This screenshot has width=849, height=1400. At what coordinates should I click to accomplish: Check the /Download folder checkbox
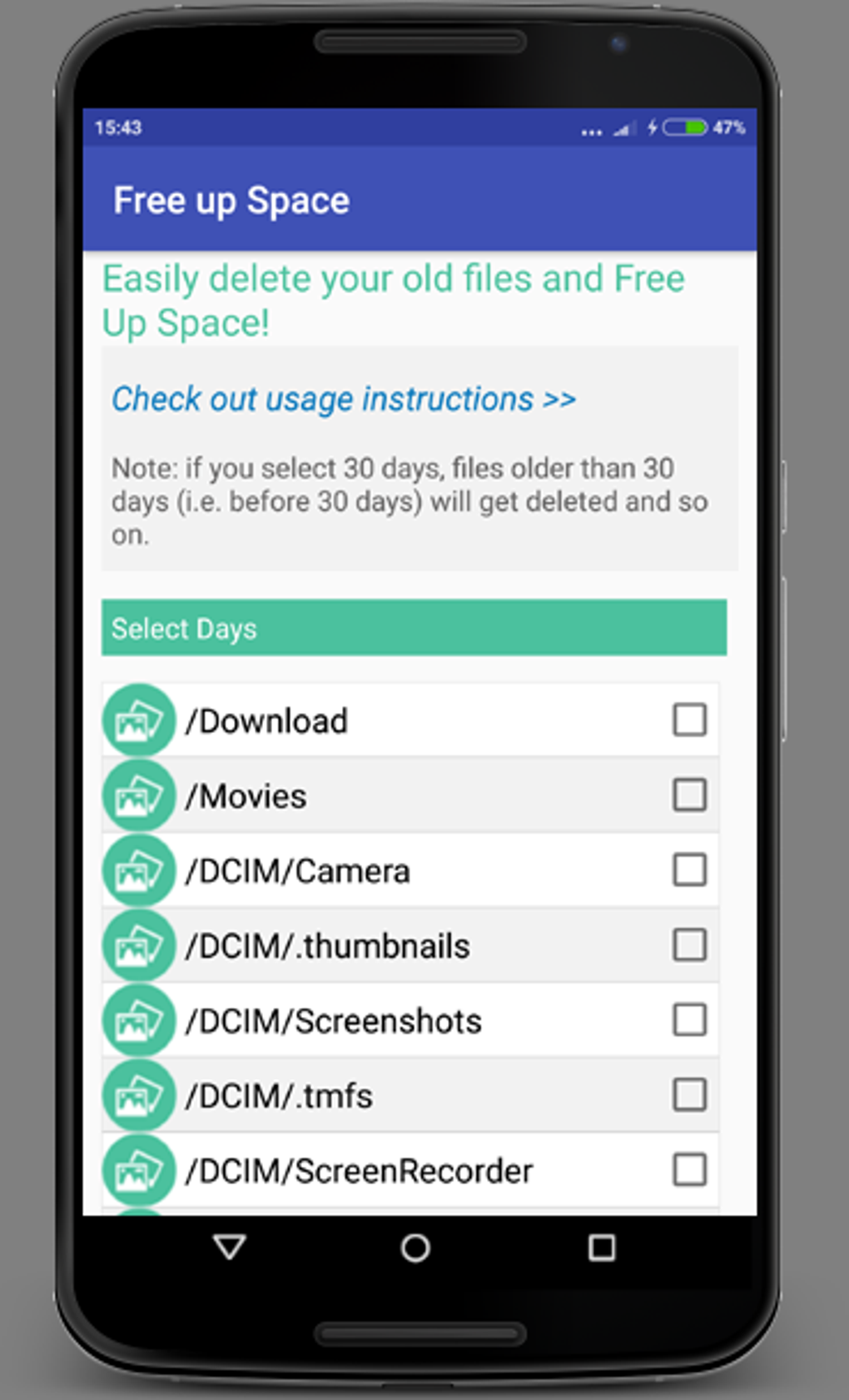(x=689, y=720)
